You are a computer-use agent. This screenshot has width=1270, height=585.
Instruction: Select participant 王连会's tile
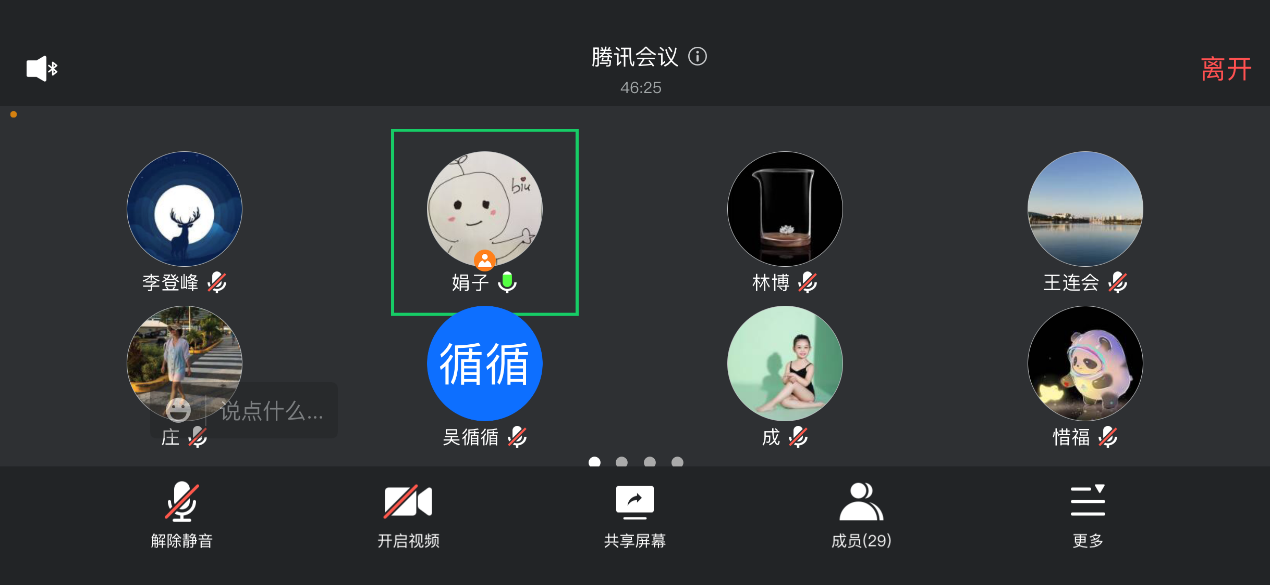(x=1085, y=210)
